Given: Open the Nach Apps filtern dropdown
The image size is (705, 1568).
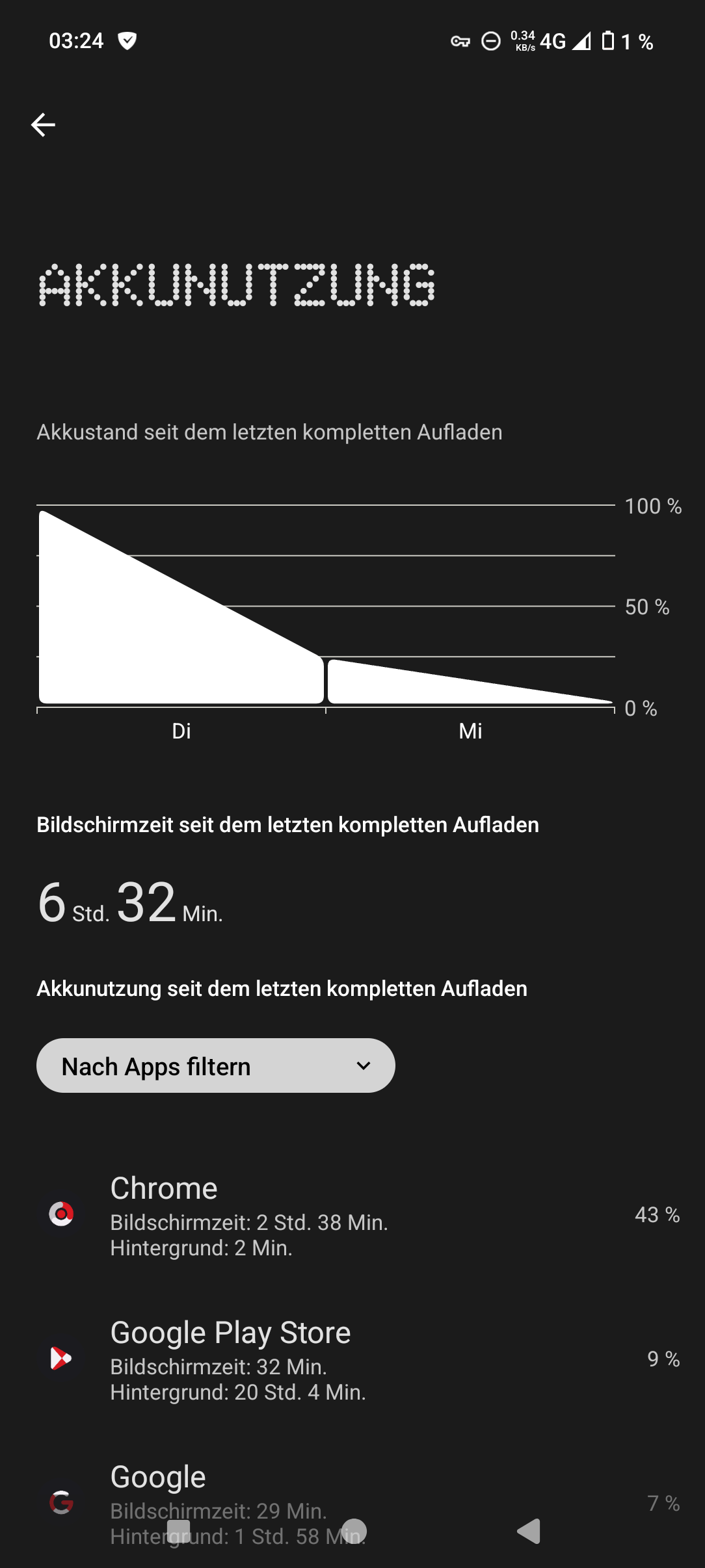Looking at the screenshot, I should [x=215, y=1065].
